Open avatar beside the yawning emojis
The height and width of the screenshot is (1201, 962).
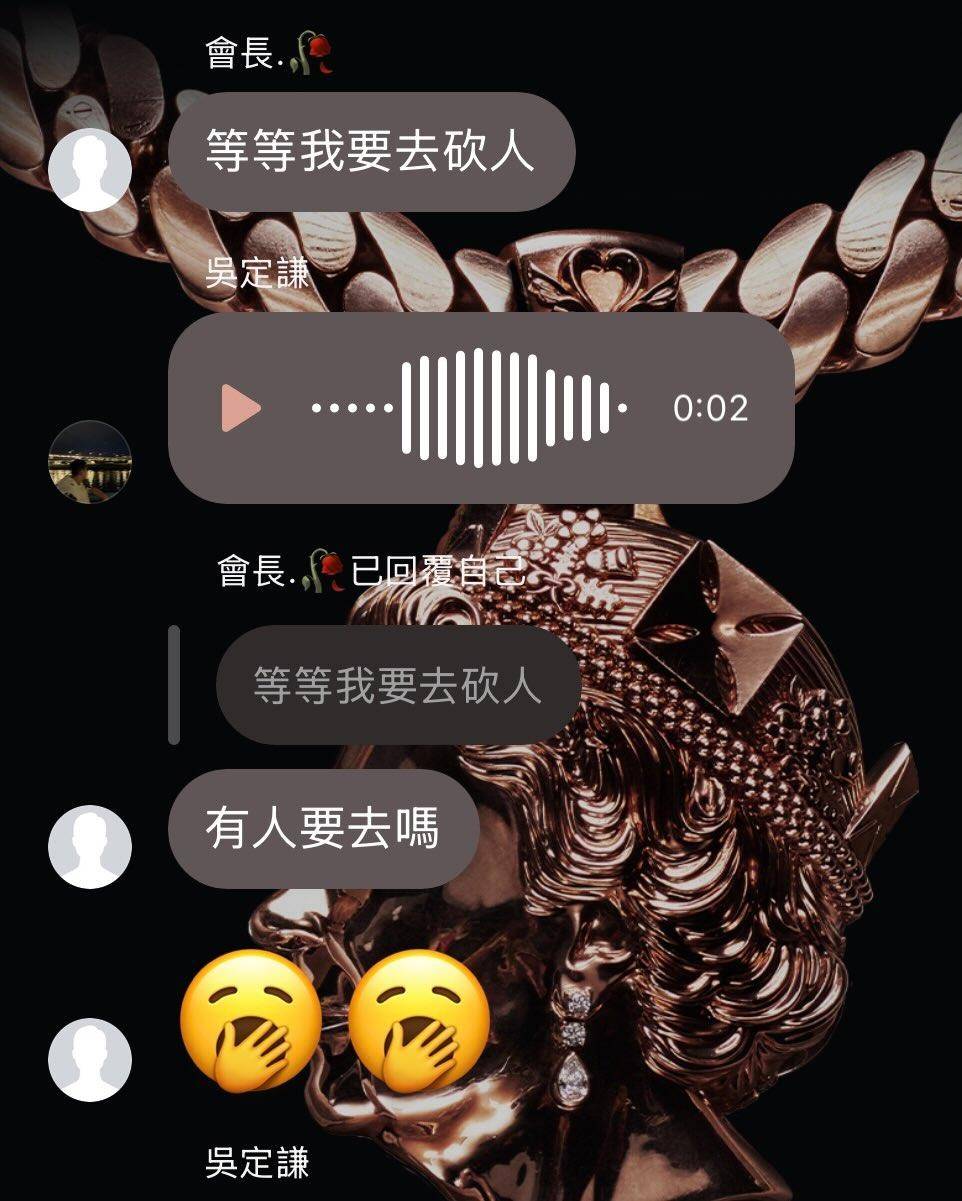tap(90, 1059)
